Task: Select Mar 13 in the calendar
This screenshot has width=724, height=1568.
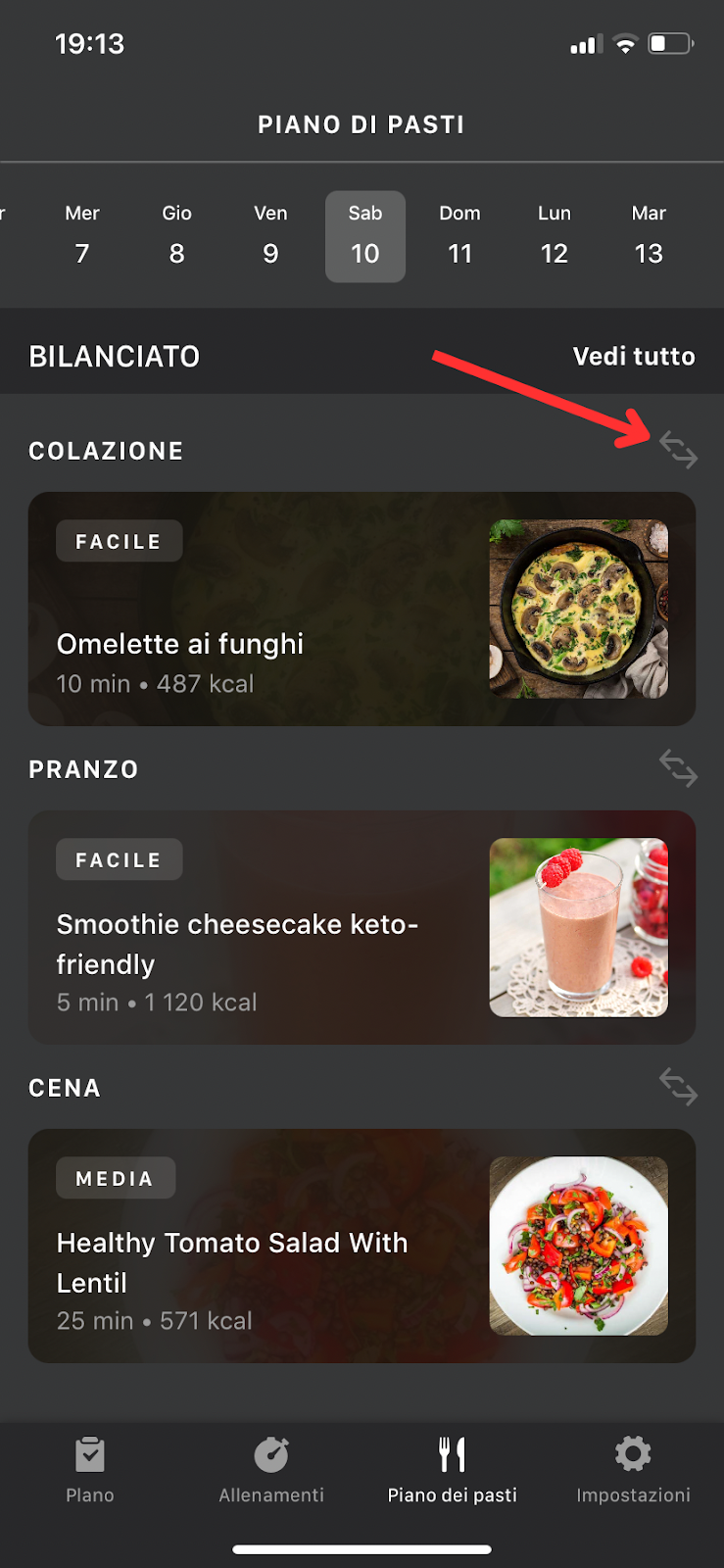Action: (x=649, y=236)
